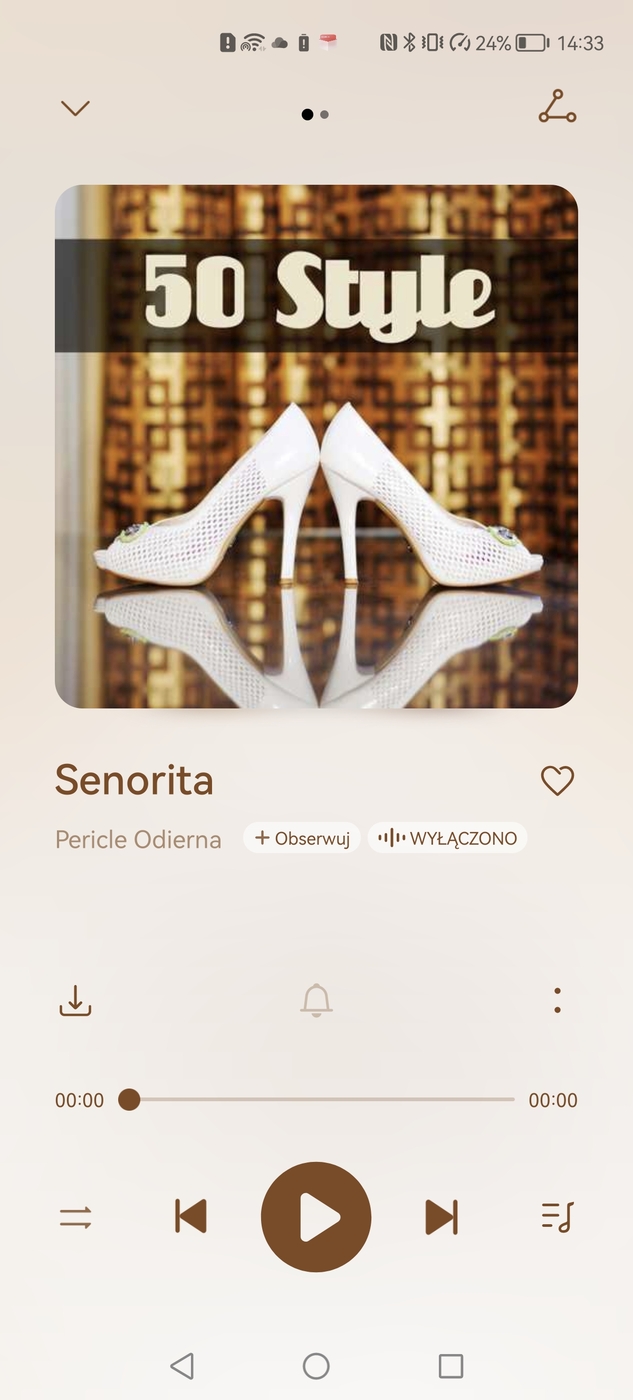Download the current track

tap(75, 1000)
